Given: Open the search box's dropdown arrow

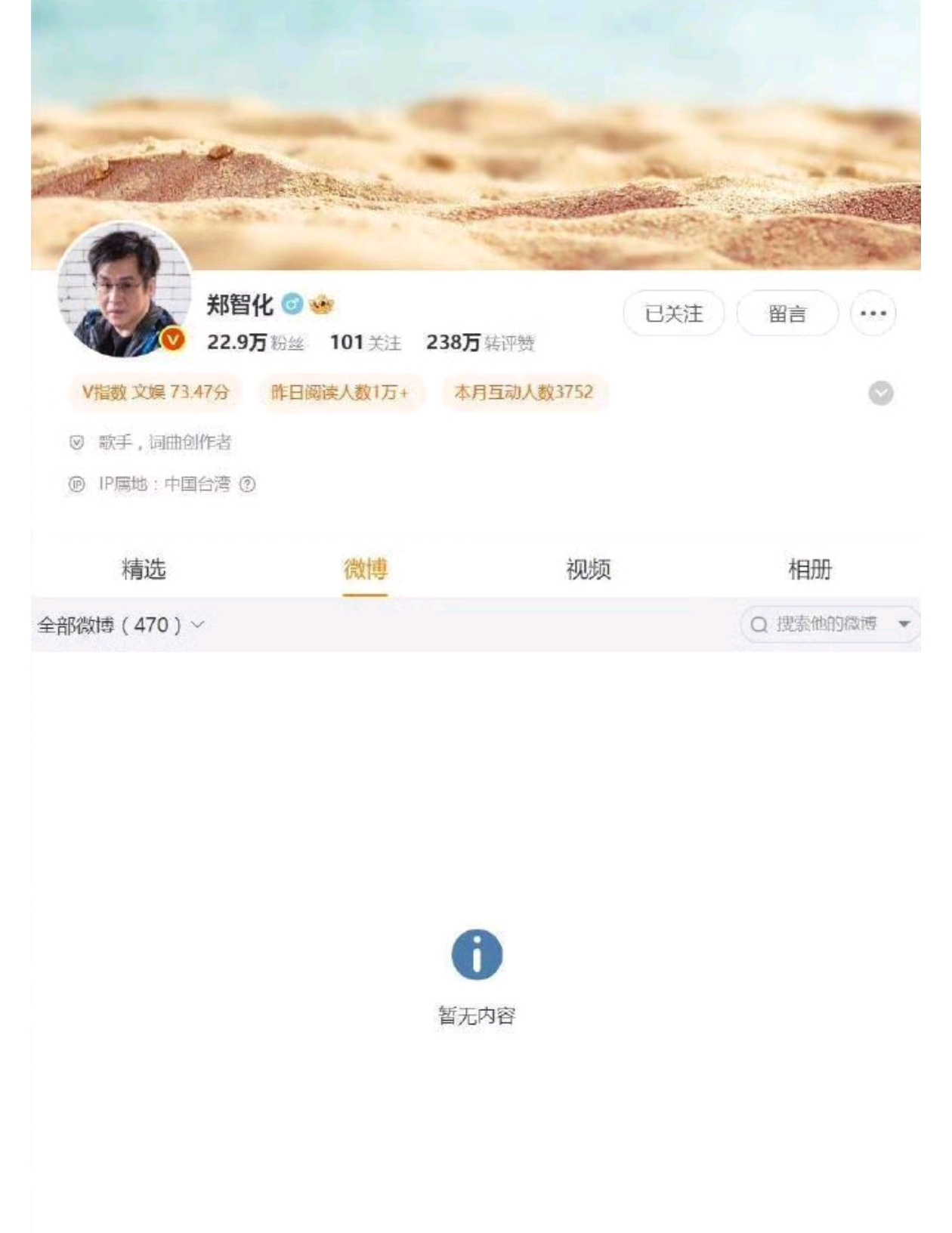Looking at the screenshot, I should [904, 624].
